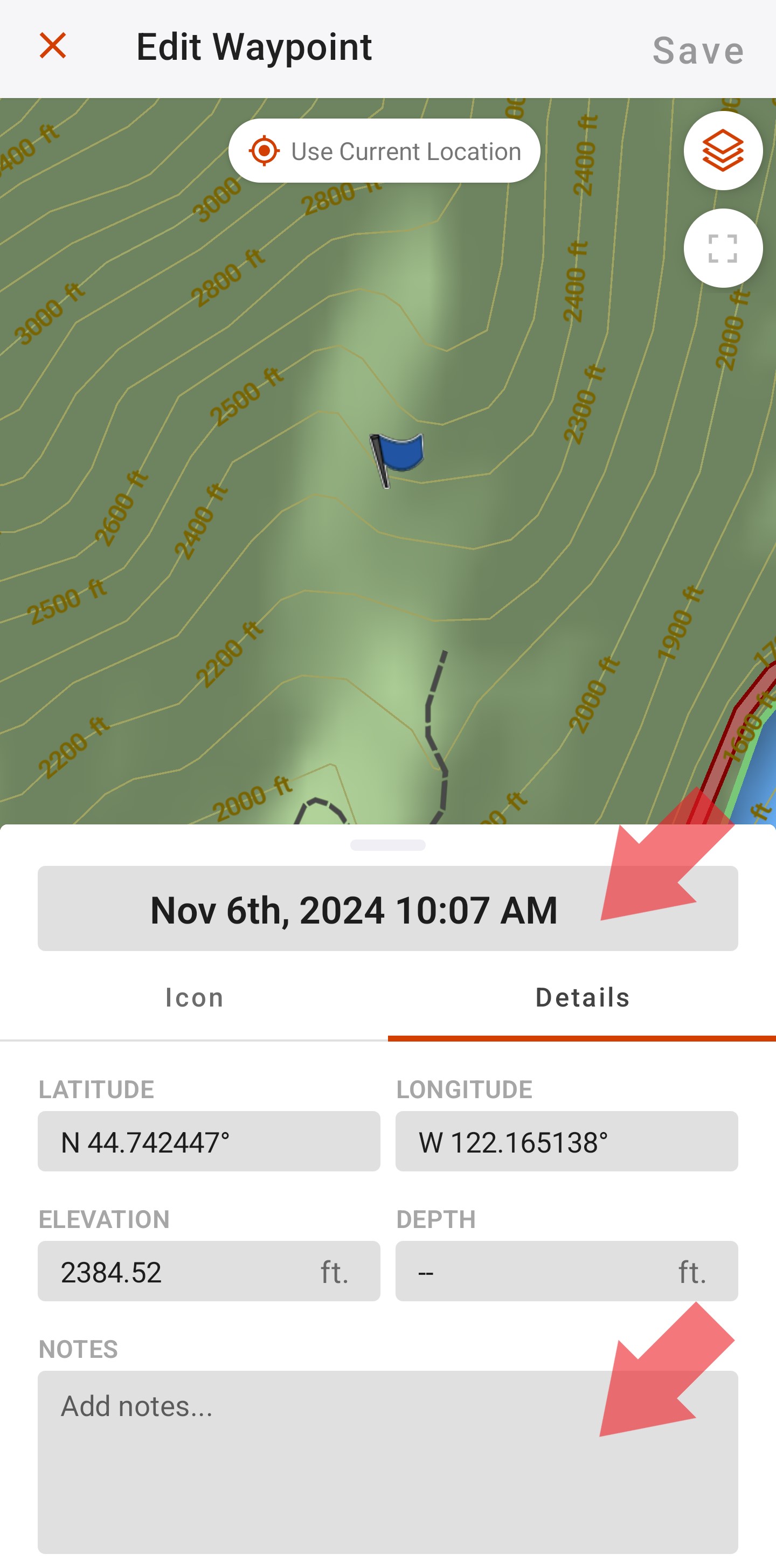776x1568 pixels.
Task: Select the Details tab
Action: click(582, 998)
